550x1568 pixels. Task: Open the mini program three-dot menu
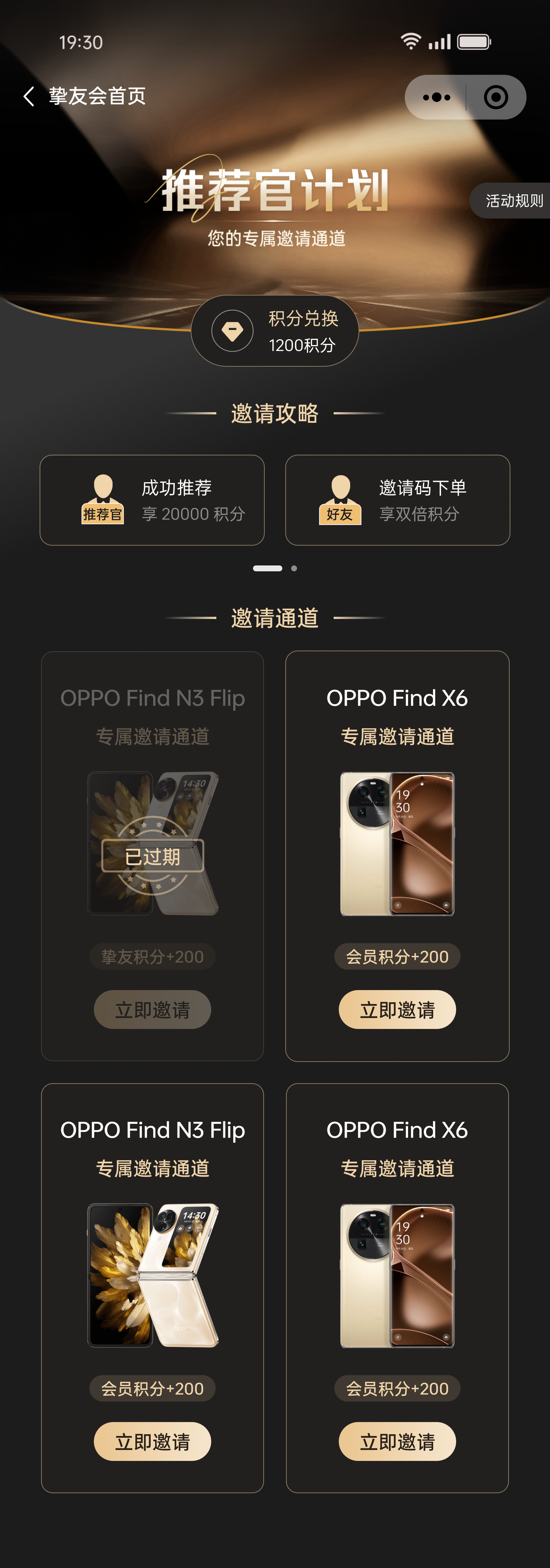[x=436, y=98]
